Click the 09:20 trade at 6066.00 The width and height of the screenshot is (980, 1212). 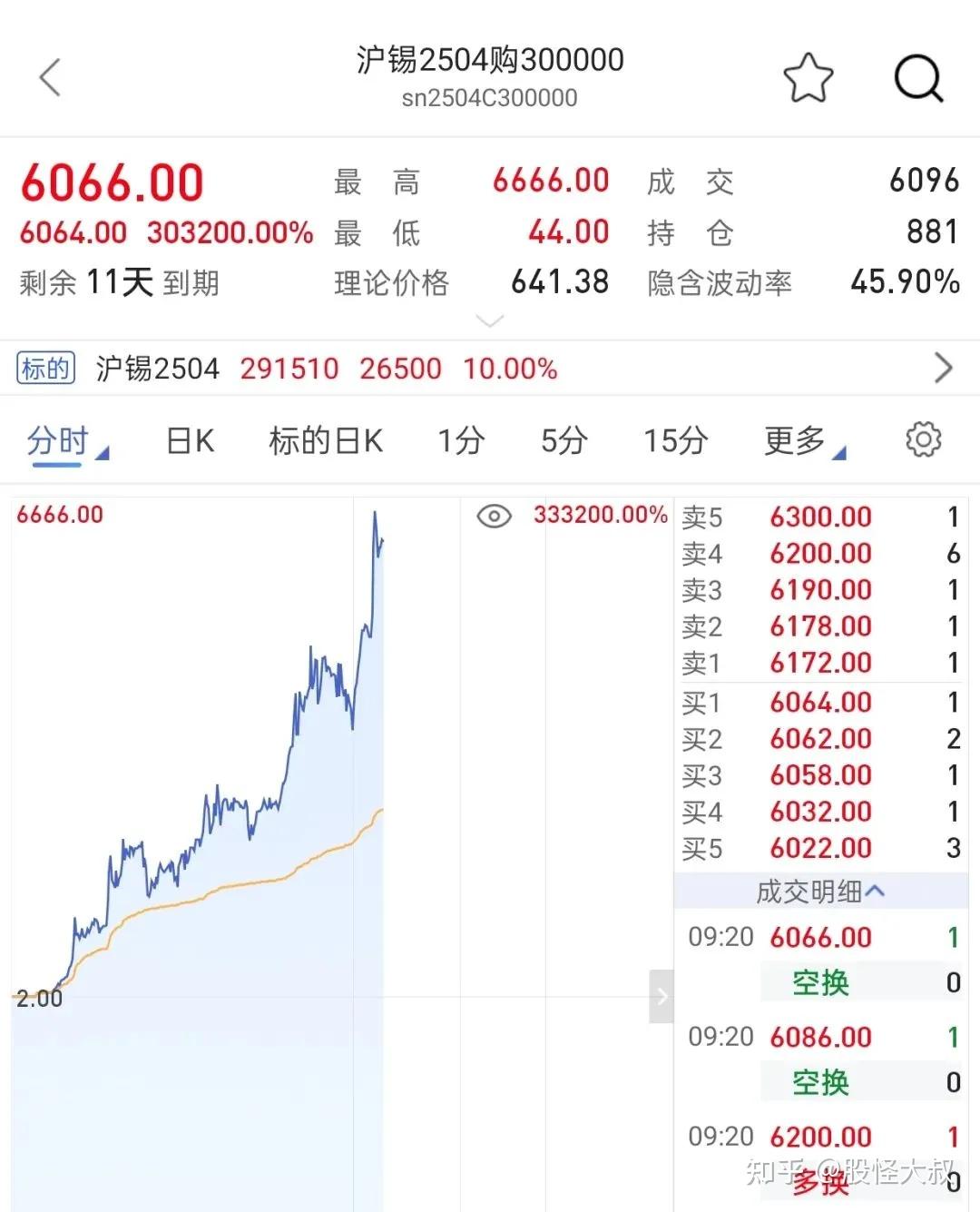click(819, 937)
